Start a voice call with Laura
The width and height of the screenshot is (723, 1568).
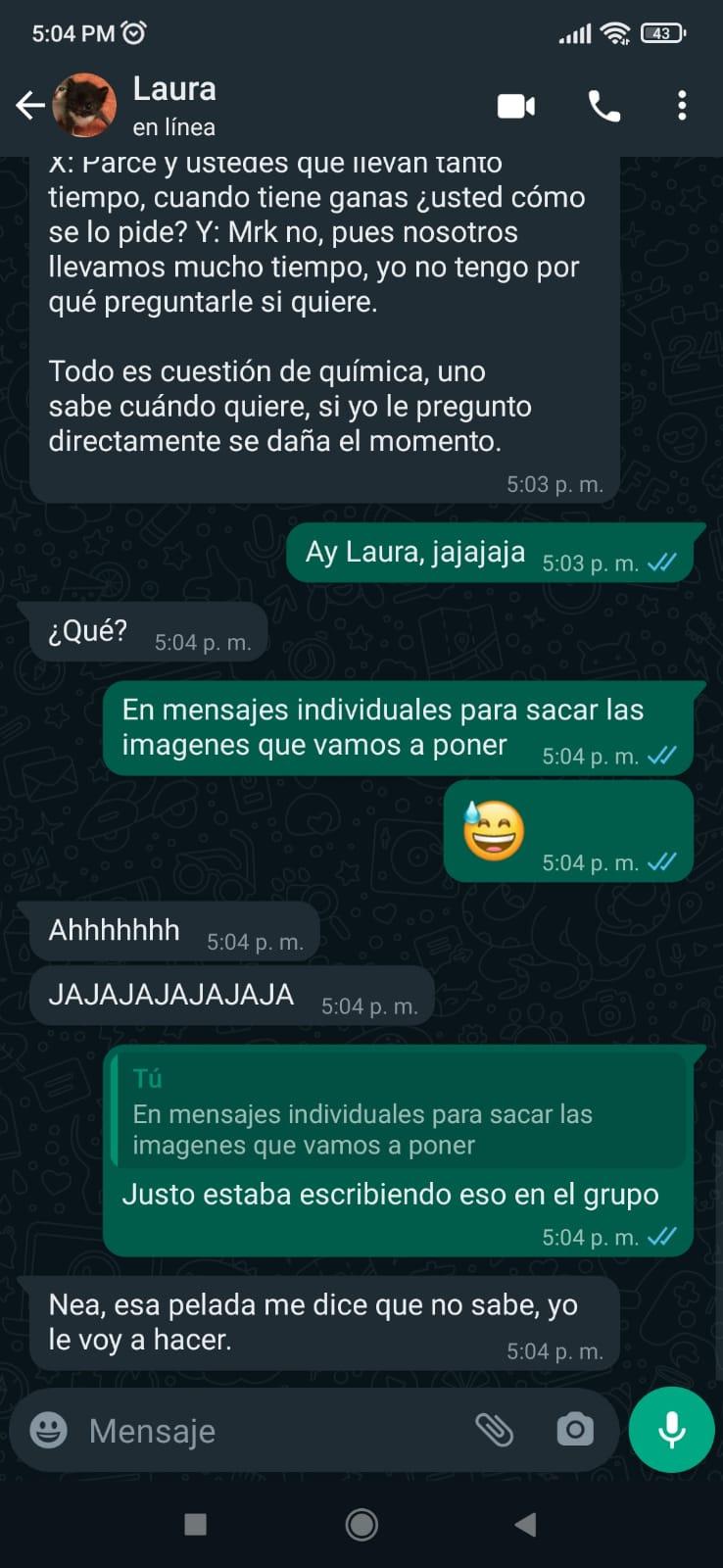click(604, 106)
